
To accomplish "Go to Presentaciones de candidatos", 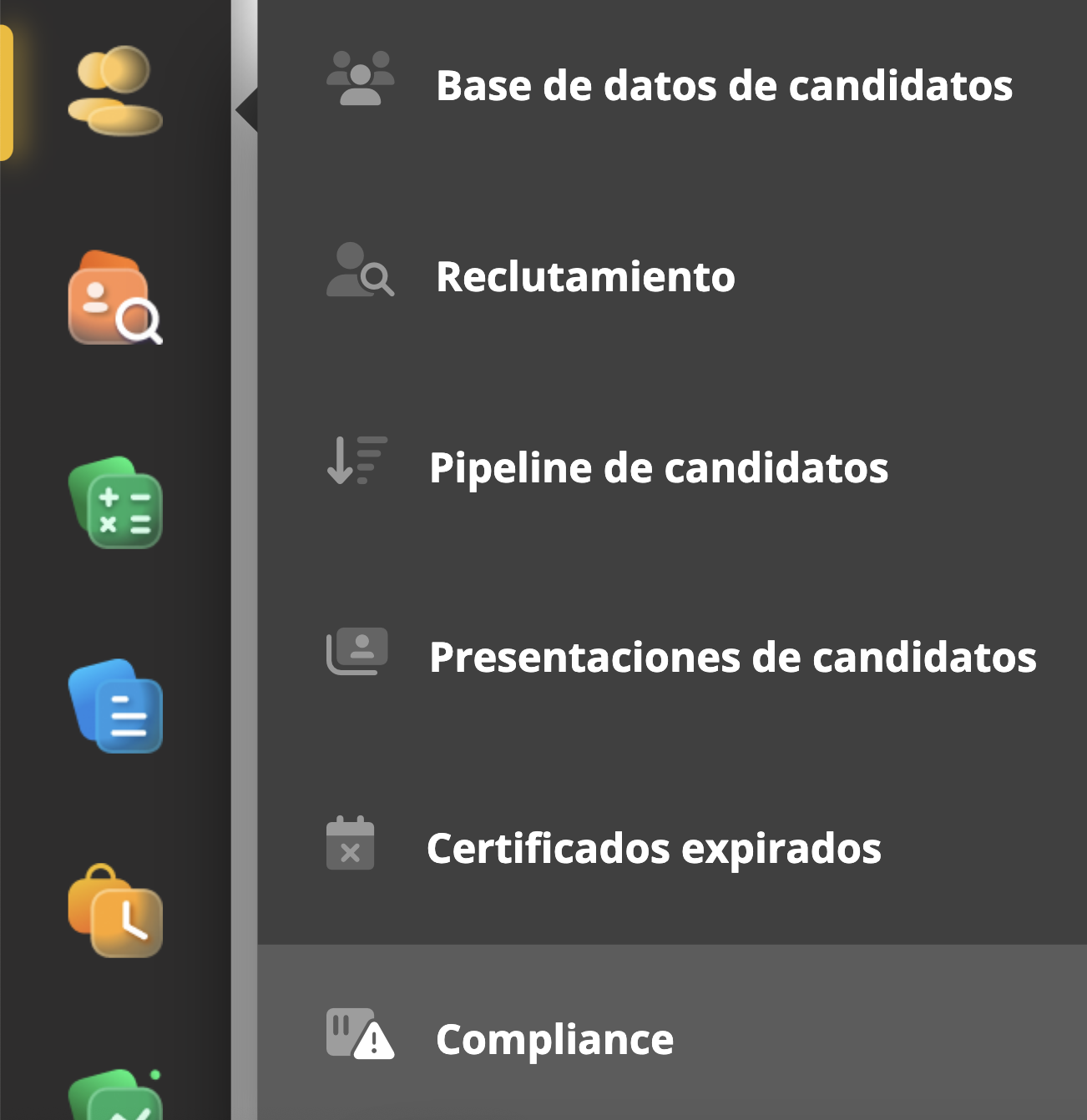I will coord(731,658).
